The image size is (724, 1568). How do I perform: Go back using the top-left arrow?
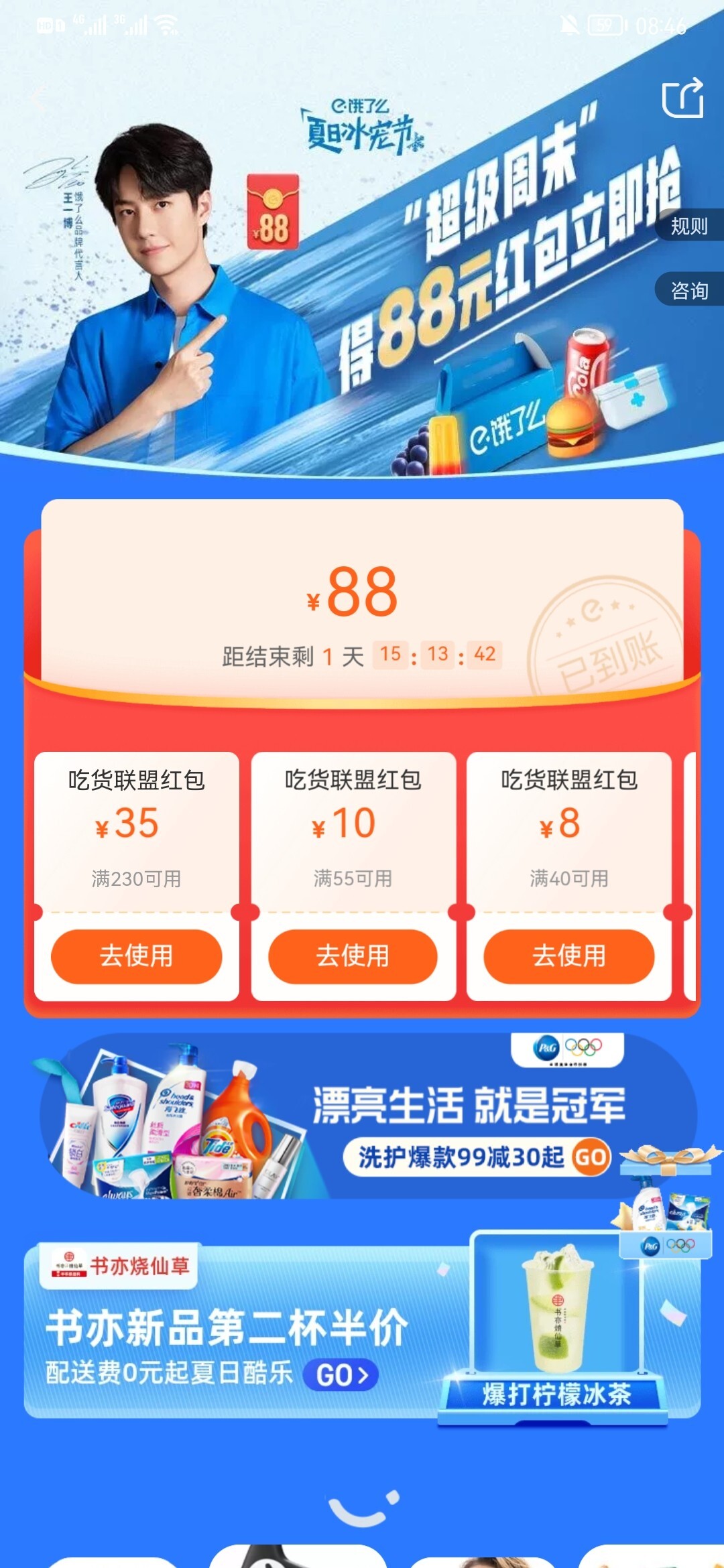point(39,99)
